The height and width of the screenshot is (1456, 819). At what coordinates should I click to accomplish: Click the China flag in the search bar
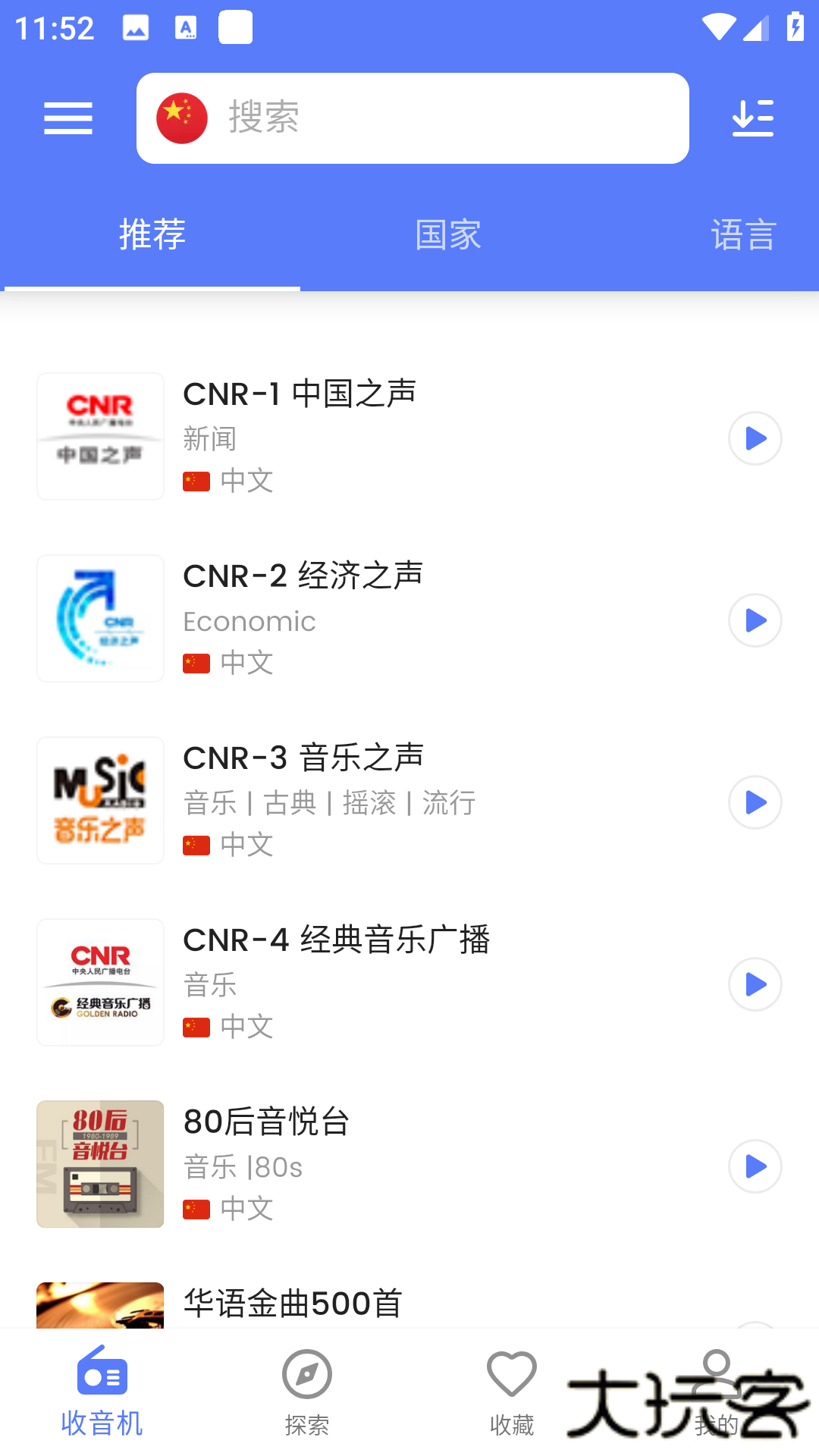coord(182,117)
